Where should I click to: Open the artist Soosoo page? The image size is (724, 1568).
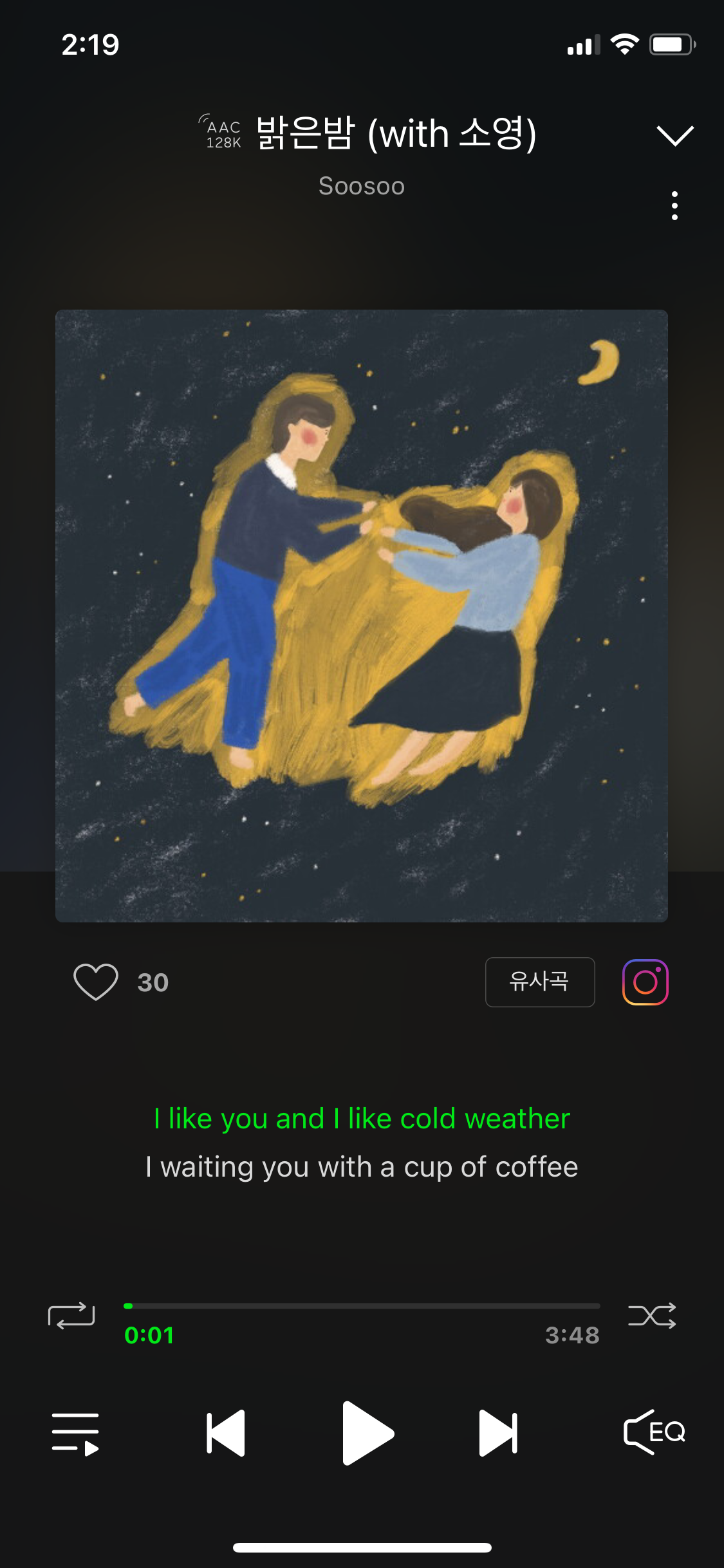[x=362, y=186]
